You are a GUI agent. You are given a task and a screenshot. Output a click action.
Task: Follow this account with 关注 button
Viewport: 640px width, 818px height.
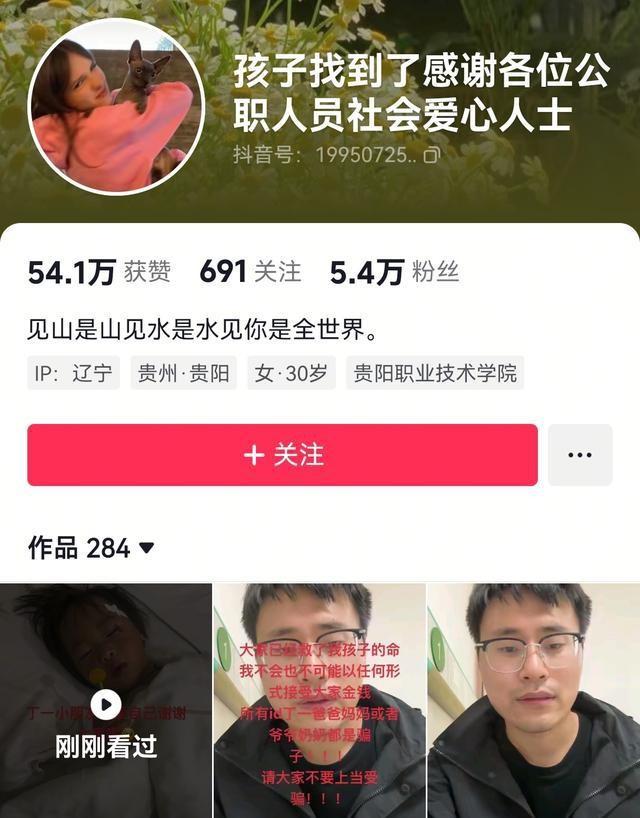point(282,455)
